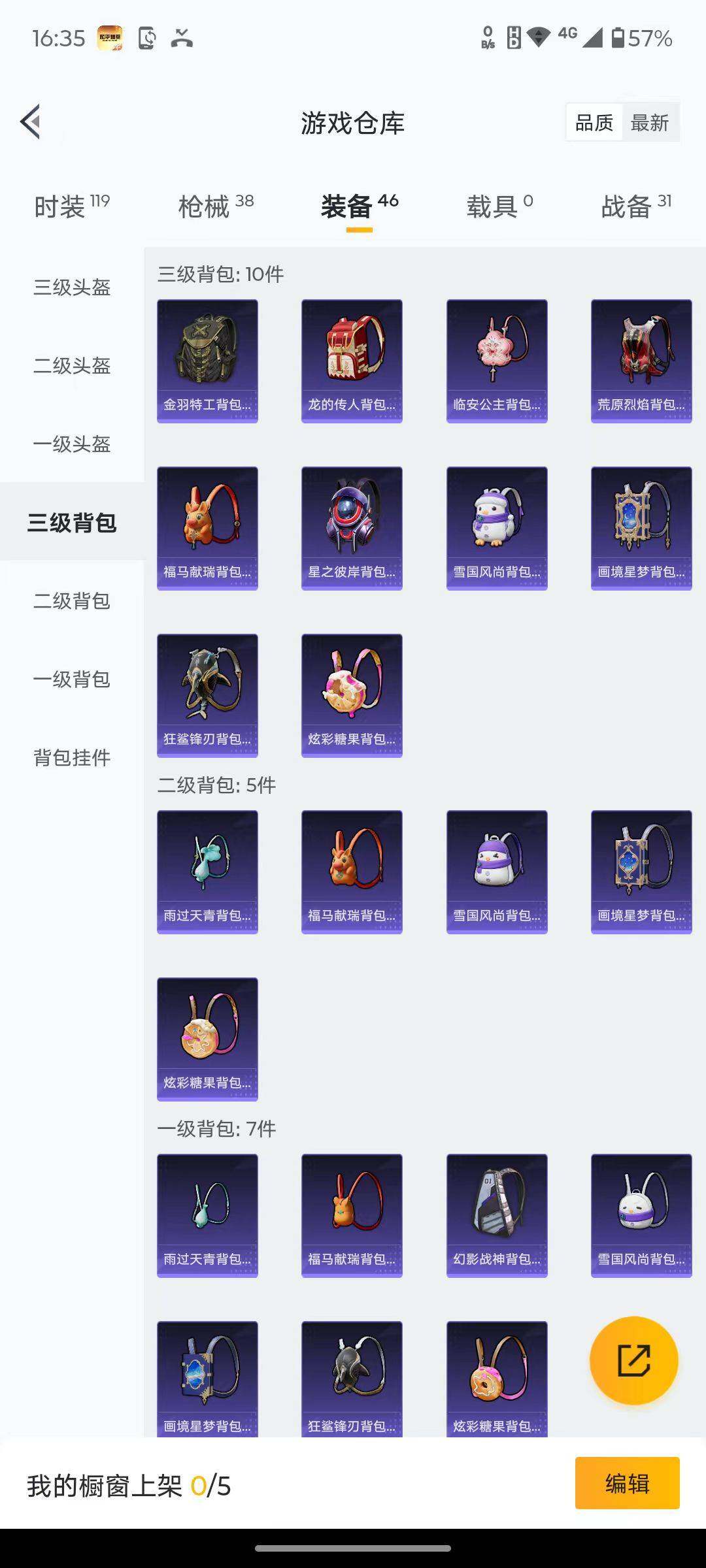Open the 二级背包 sidebar category
The width and height of the screenshot is (706, 1568).
[x=72, y=601]
